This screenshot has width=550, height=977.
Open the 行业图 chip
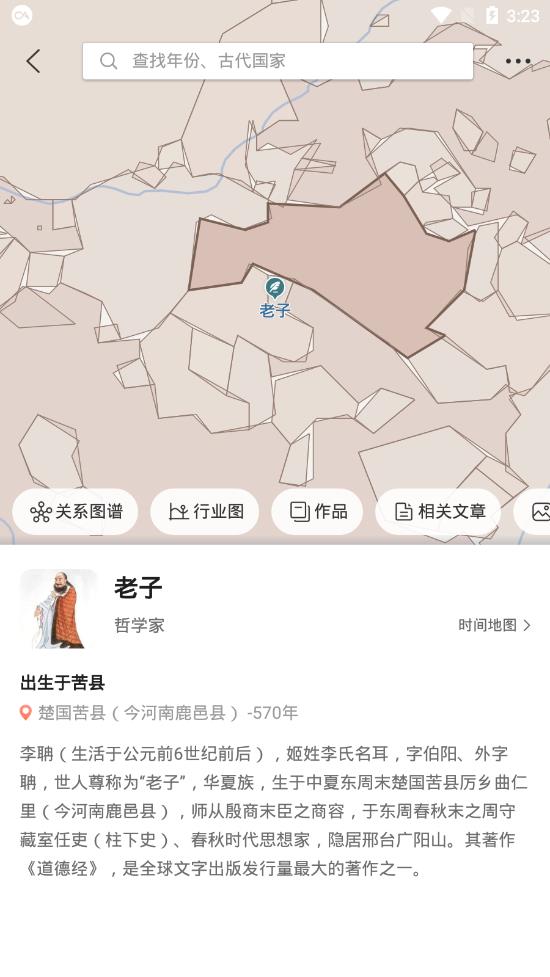205,512
